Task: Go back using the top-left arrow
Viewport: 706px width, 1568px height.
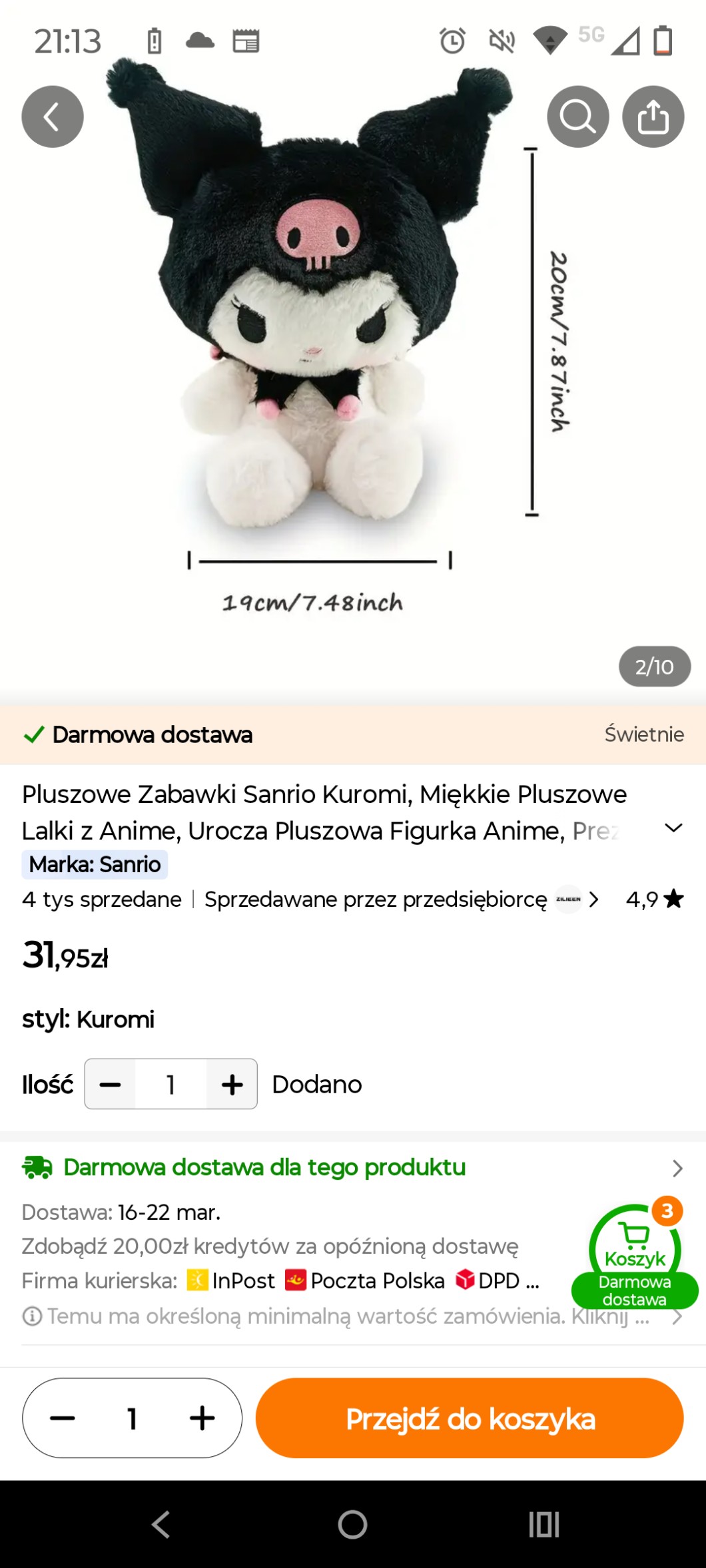Action: click(x=52, y=117)
